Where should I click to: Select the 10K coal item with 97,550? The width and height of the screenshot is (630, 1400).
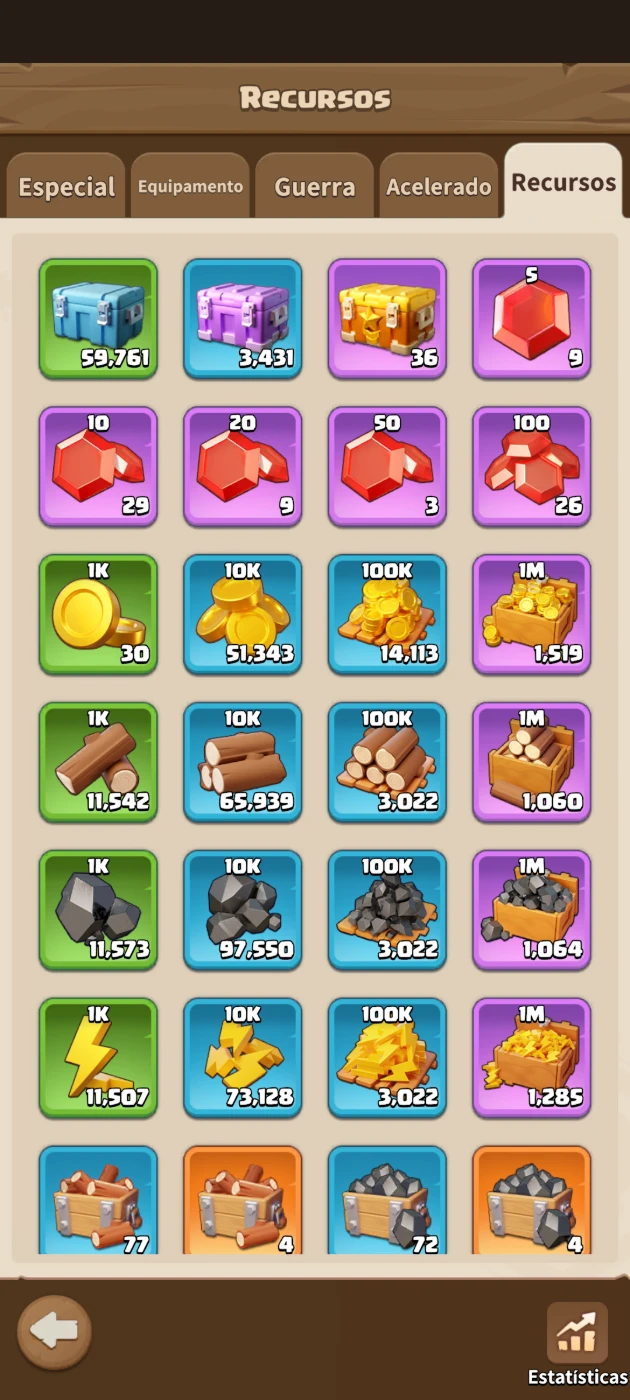click(243, 910)
